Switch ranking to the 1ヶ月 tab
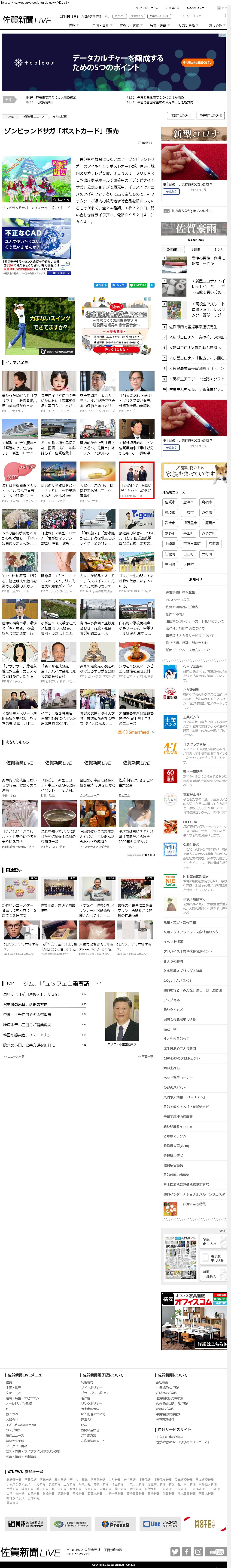Viewport: 231px width, 1568px height. click(x=218, y=249)
